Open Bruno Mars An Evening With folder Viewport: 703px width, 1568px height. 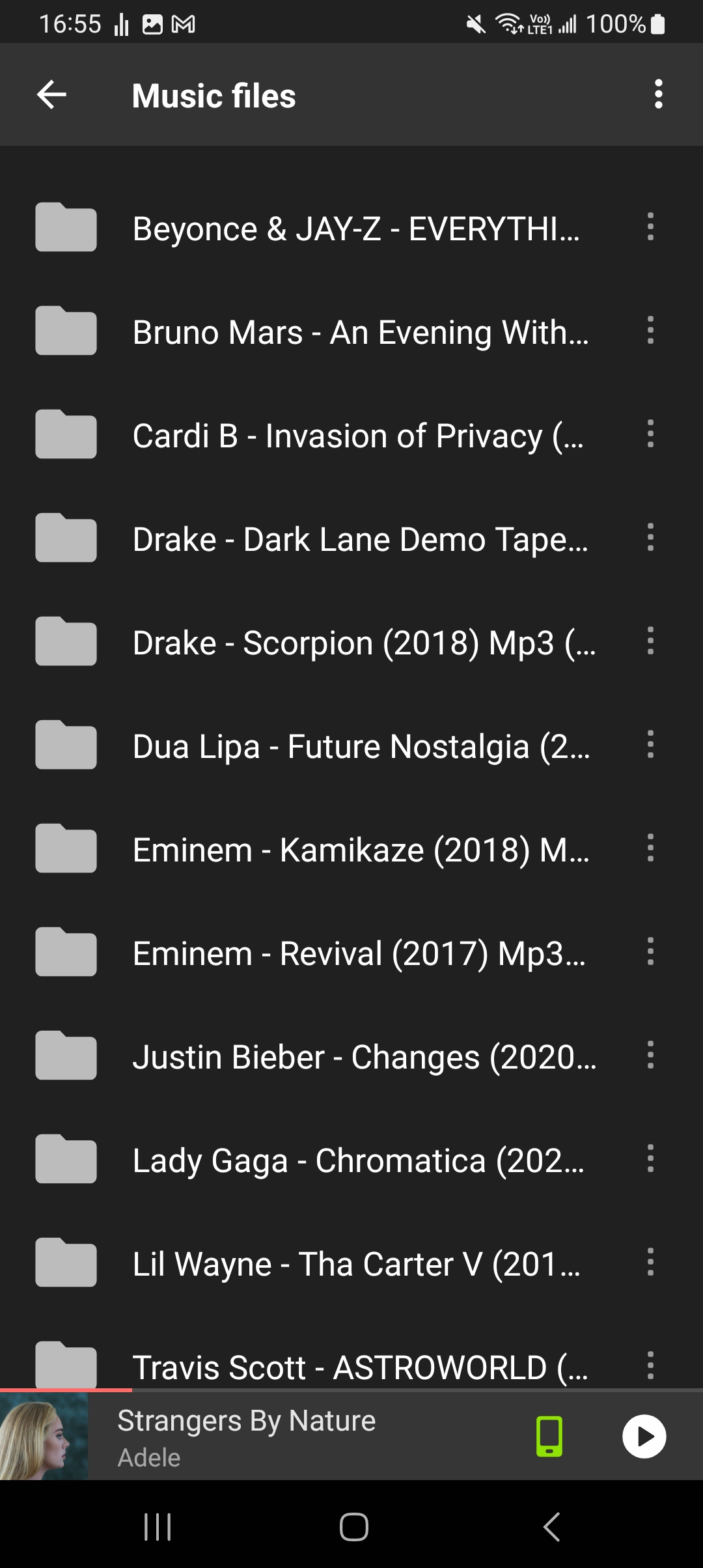tap(360, 332)
